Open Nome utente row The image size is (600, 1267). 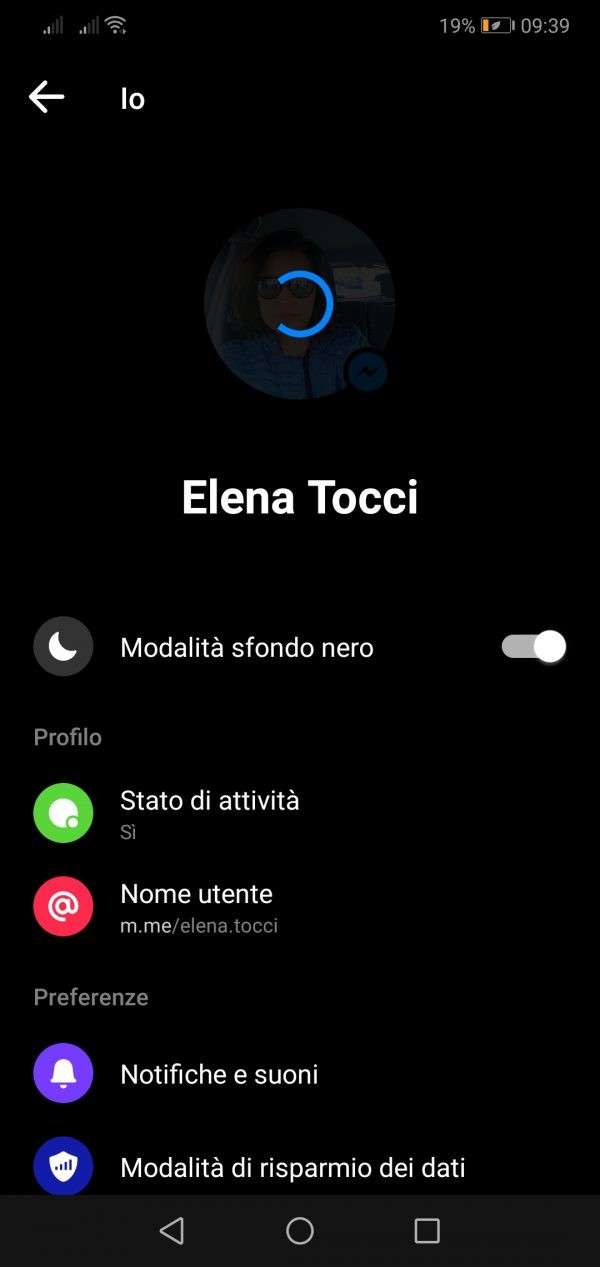[197, 907]
